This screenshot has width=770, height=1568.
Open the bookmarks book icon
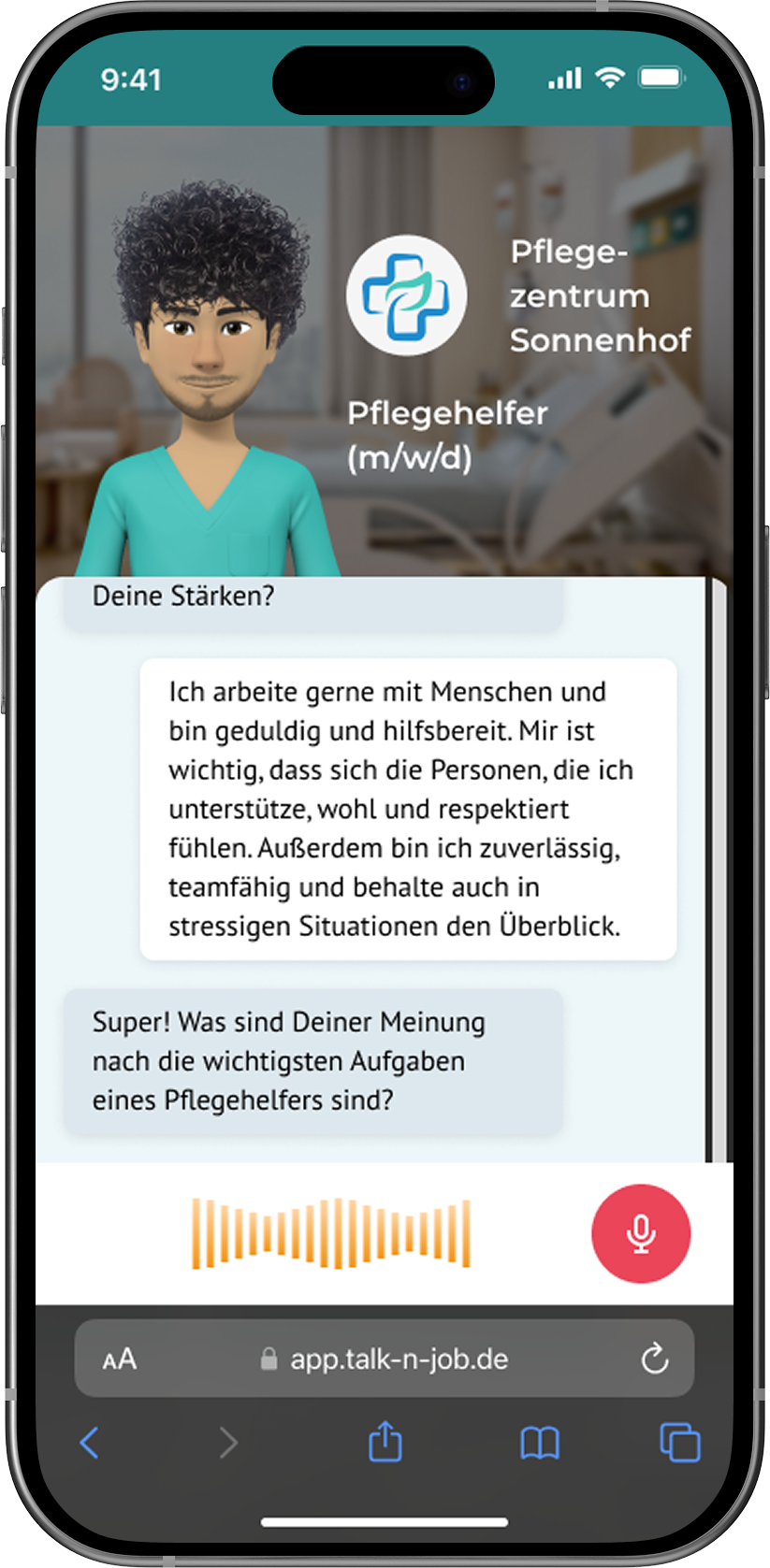pyautogui.click(x=540, y=1443)
